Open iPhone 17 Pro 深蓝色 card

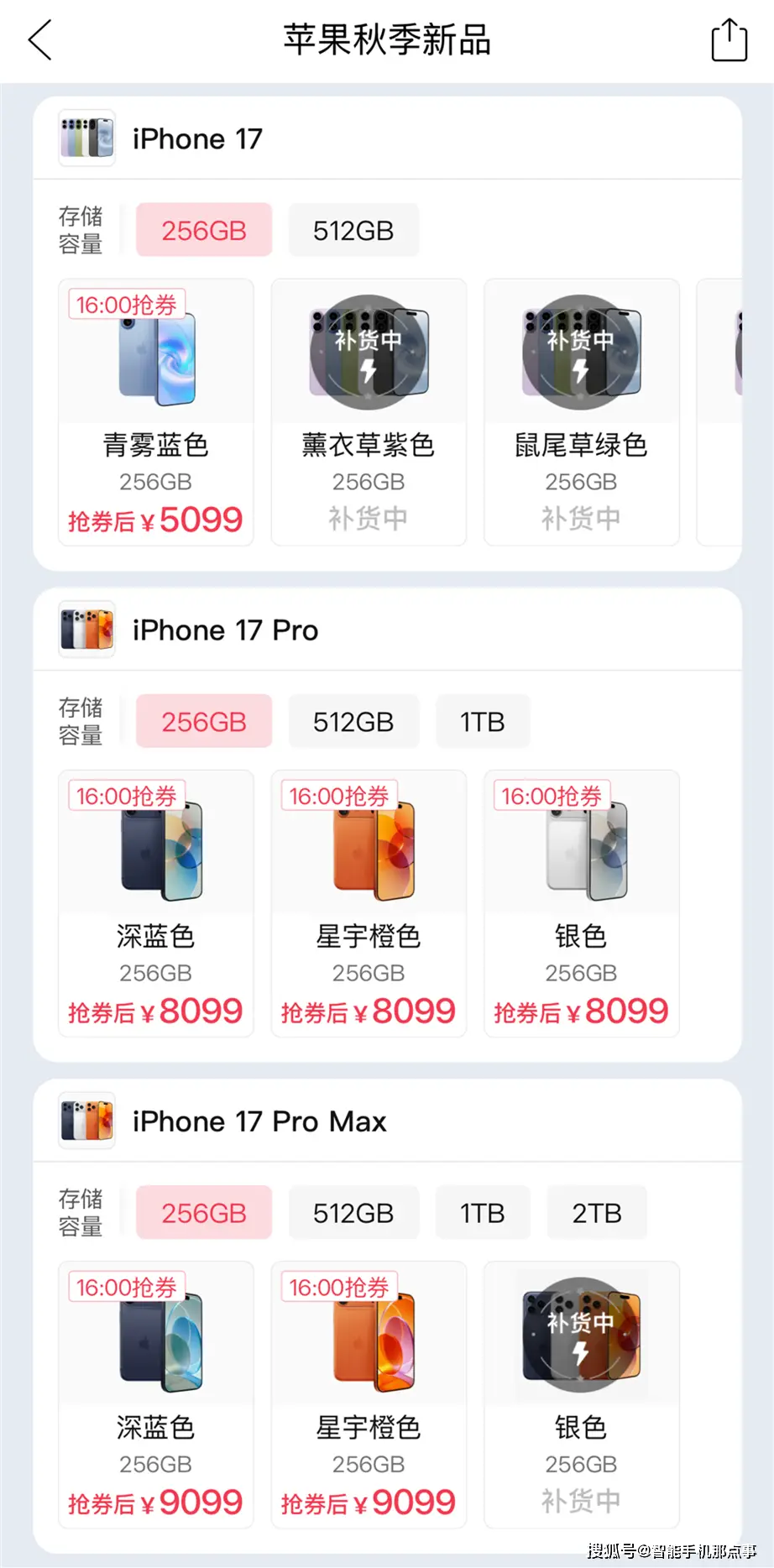[x=155, y=902]
